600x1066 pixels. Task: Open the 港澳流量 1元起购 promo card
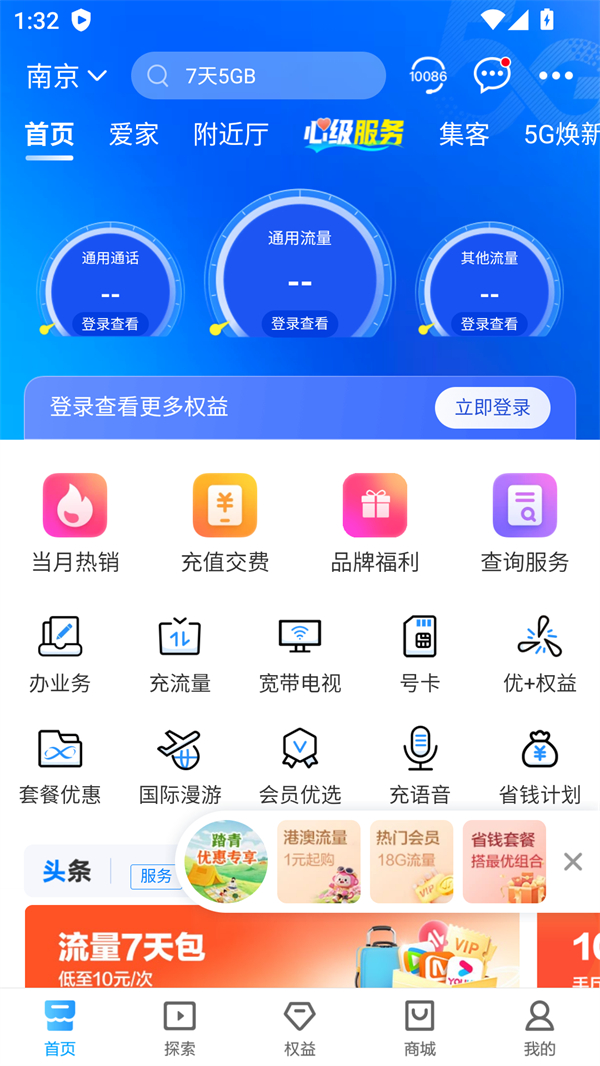click(x=318, y=861)
